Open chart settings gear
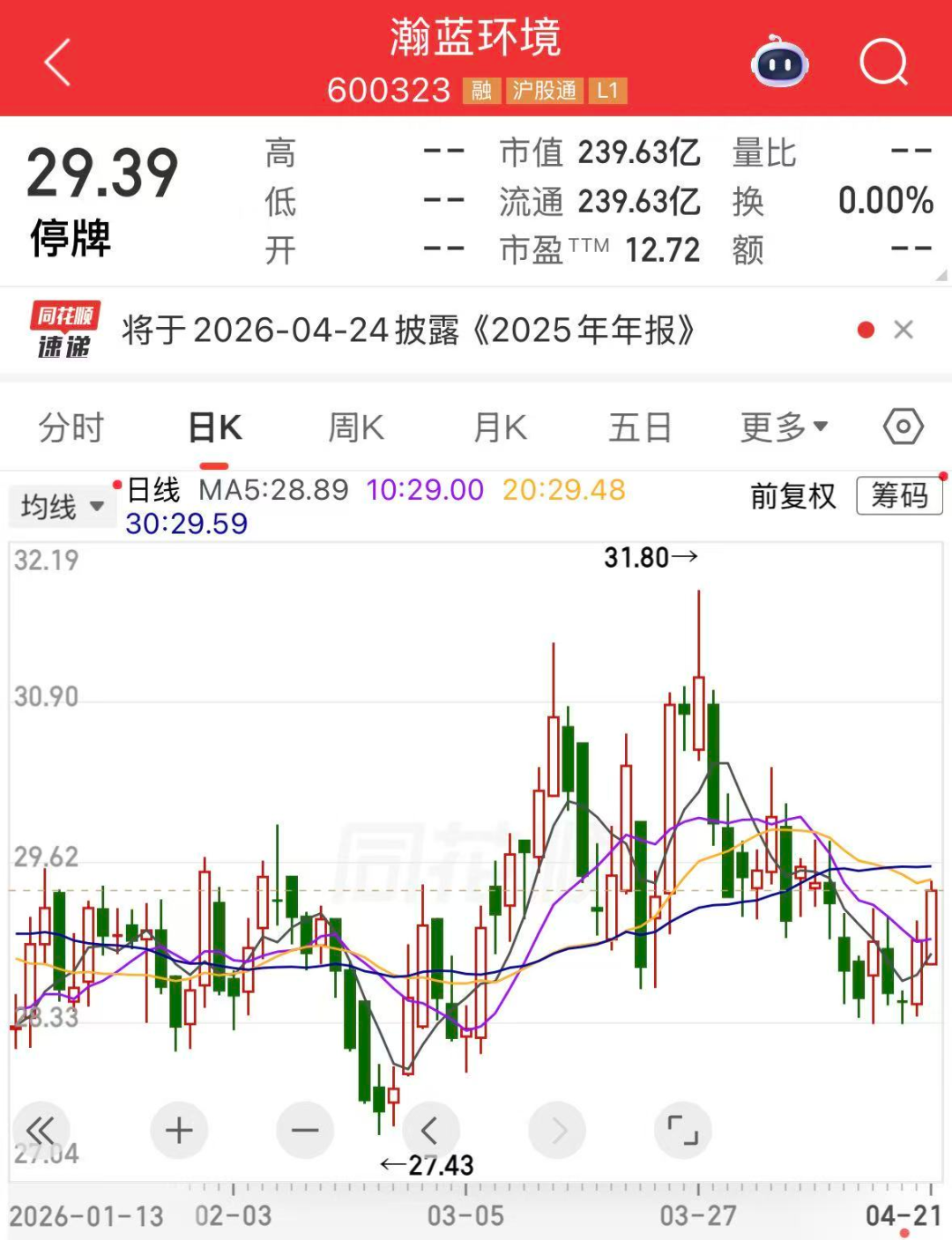The height and width of the screenshot is (1240, 952). tap(901, 427)
